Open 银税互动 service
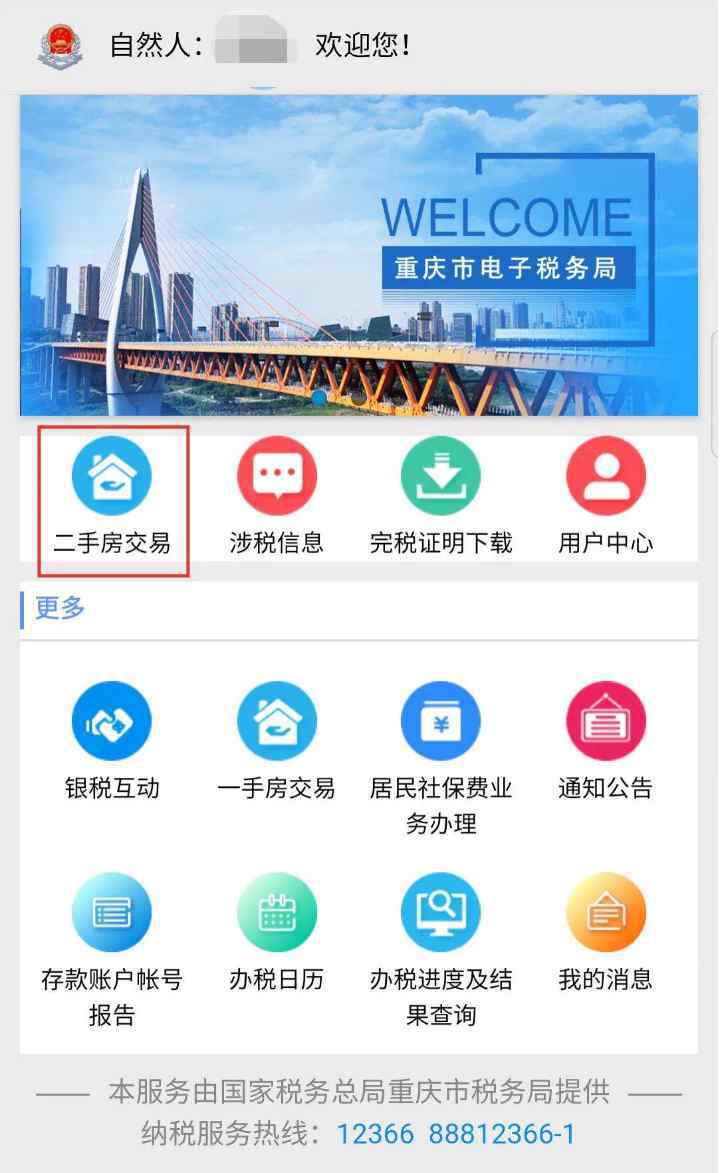720x1173 pixels. click(x=112, y=742)
